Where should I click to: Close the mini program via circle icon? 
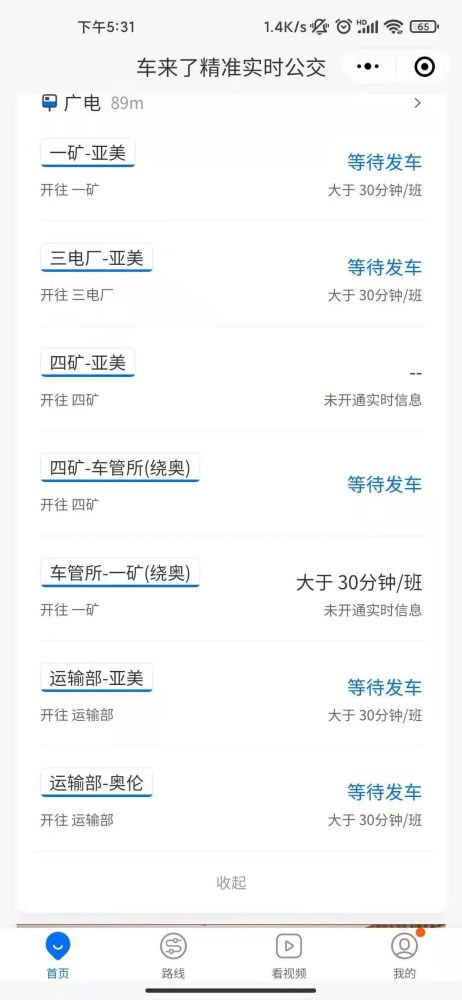(424, 66)
